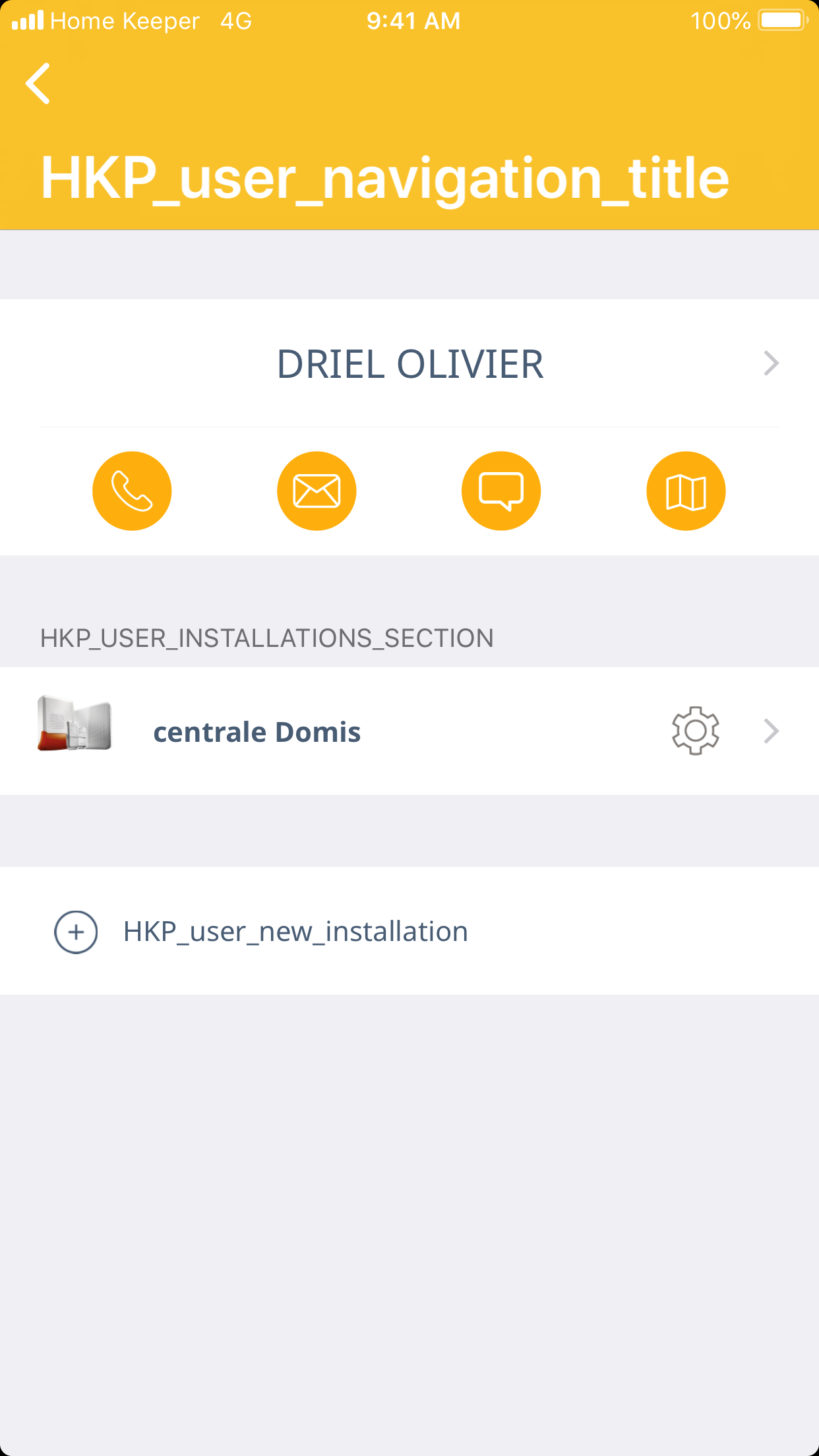Go back using the top arrow
Screen dimensions: 819x1456
38,84
